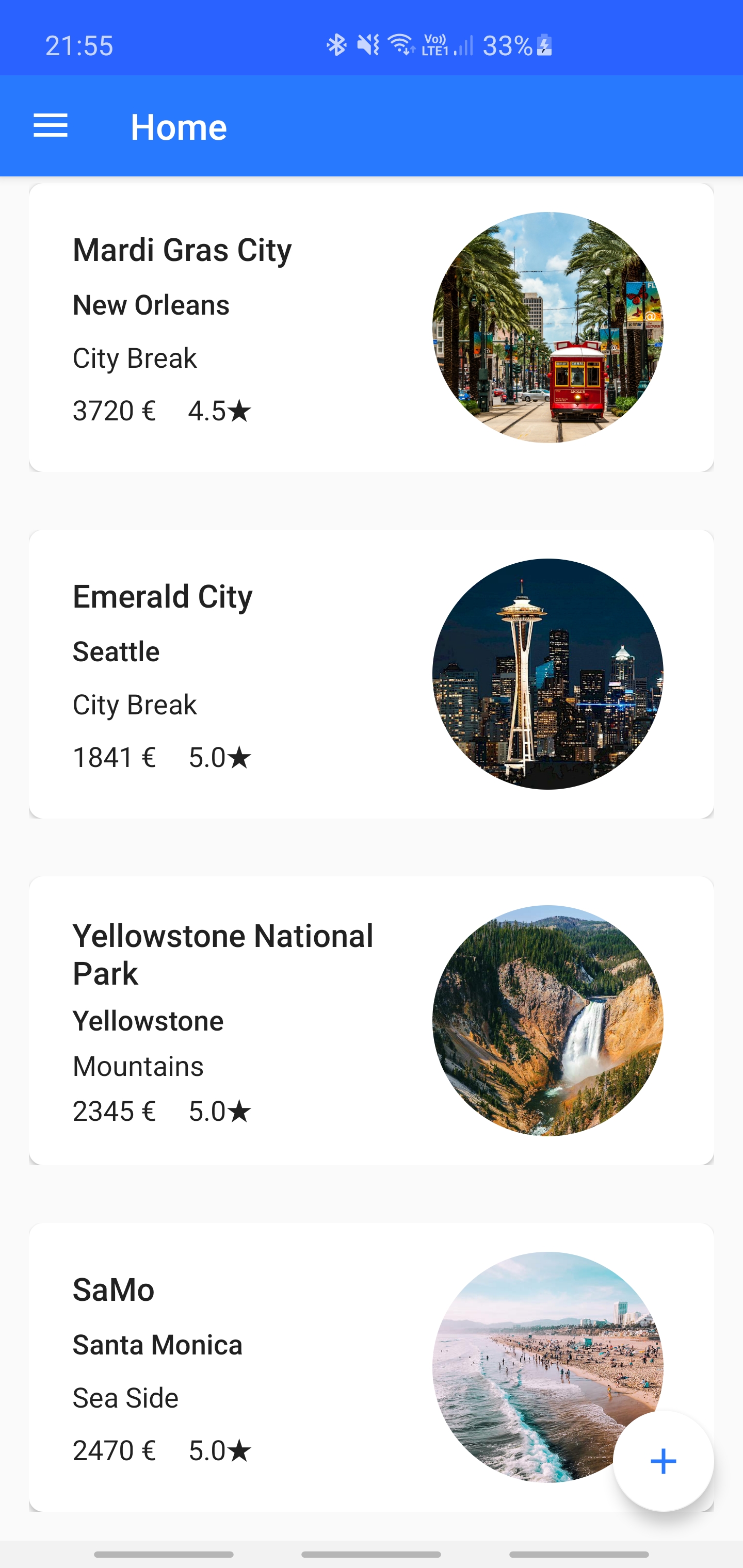Add a new trip with the plus button
The height and width of the screenshot is (1568, 743).
[x=663, y=1461]
